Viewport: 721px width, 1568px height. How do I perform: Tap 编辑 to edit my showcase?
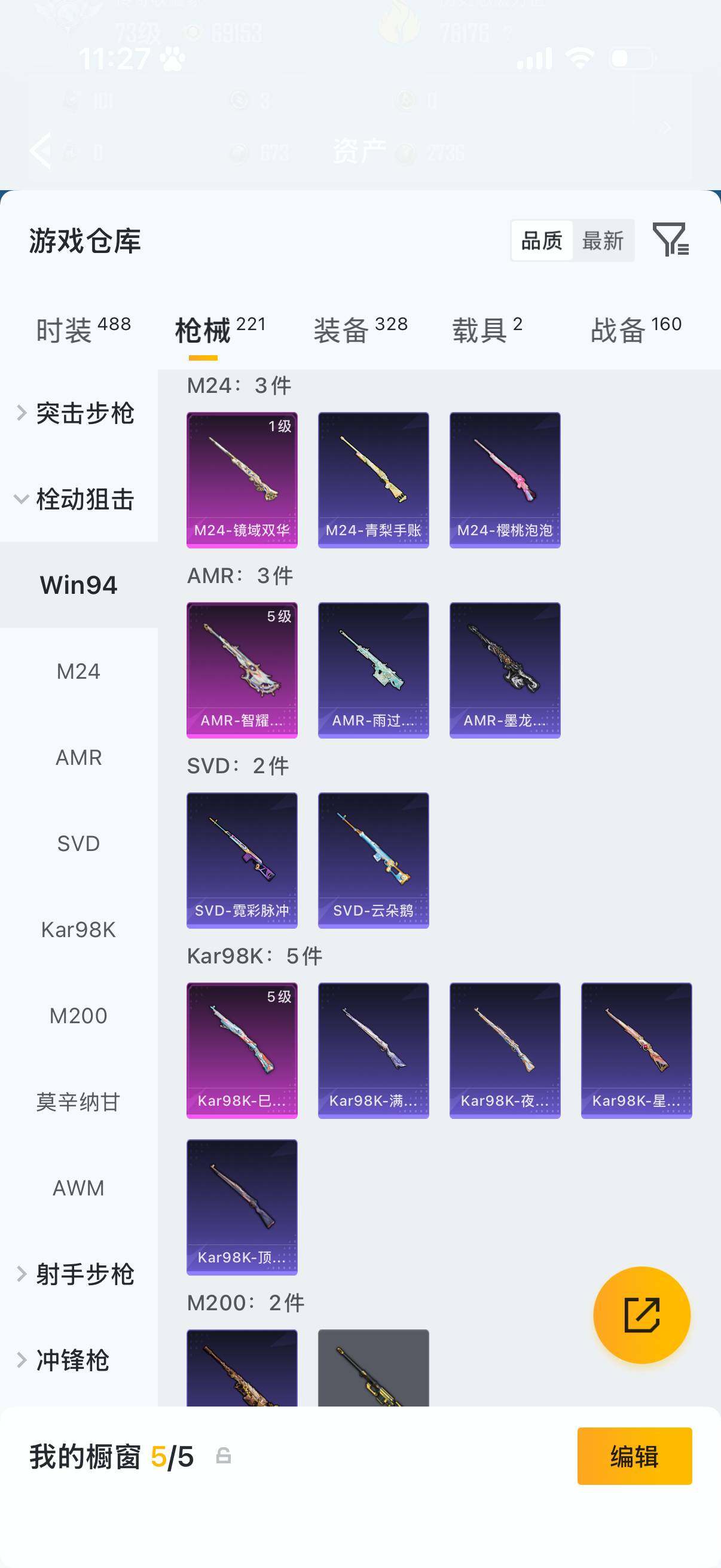pyautogui.click(x=634, y=1456)
